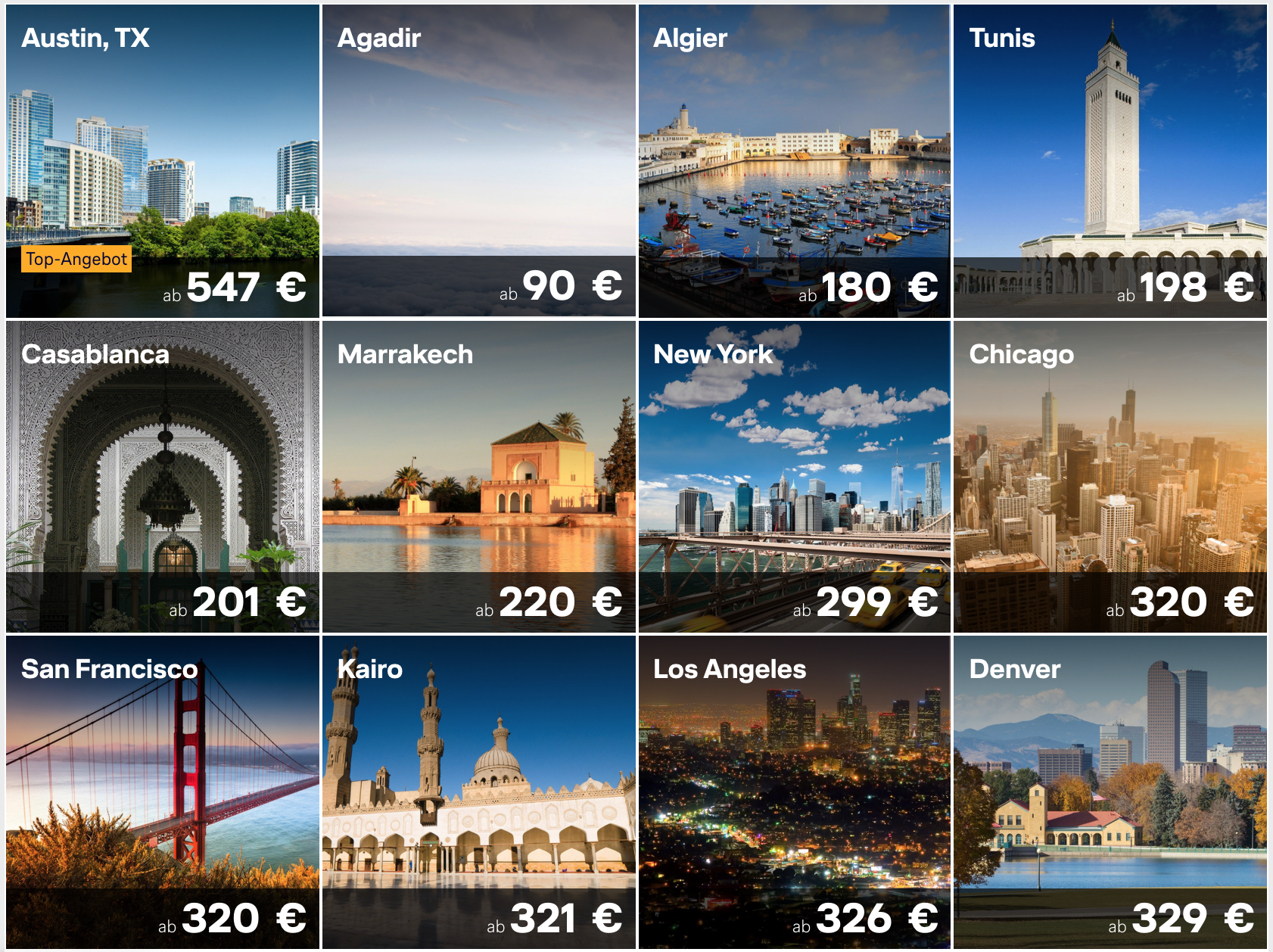This screenshot has height=952, width=1273.
Task: Select the San Francisco flight offer
Action: pos(163,792)
